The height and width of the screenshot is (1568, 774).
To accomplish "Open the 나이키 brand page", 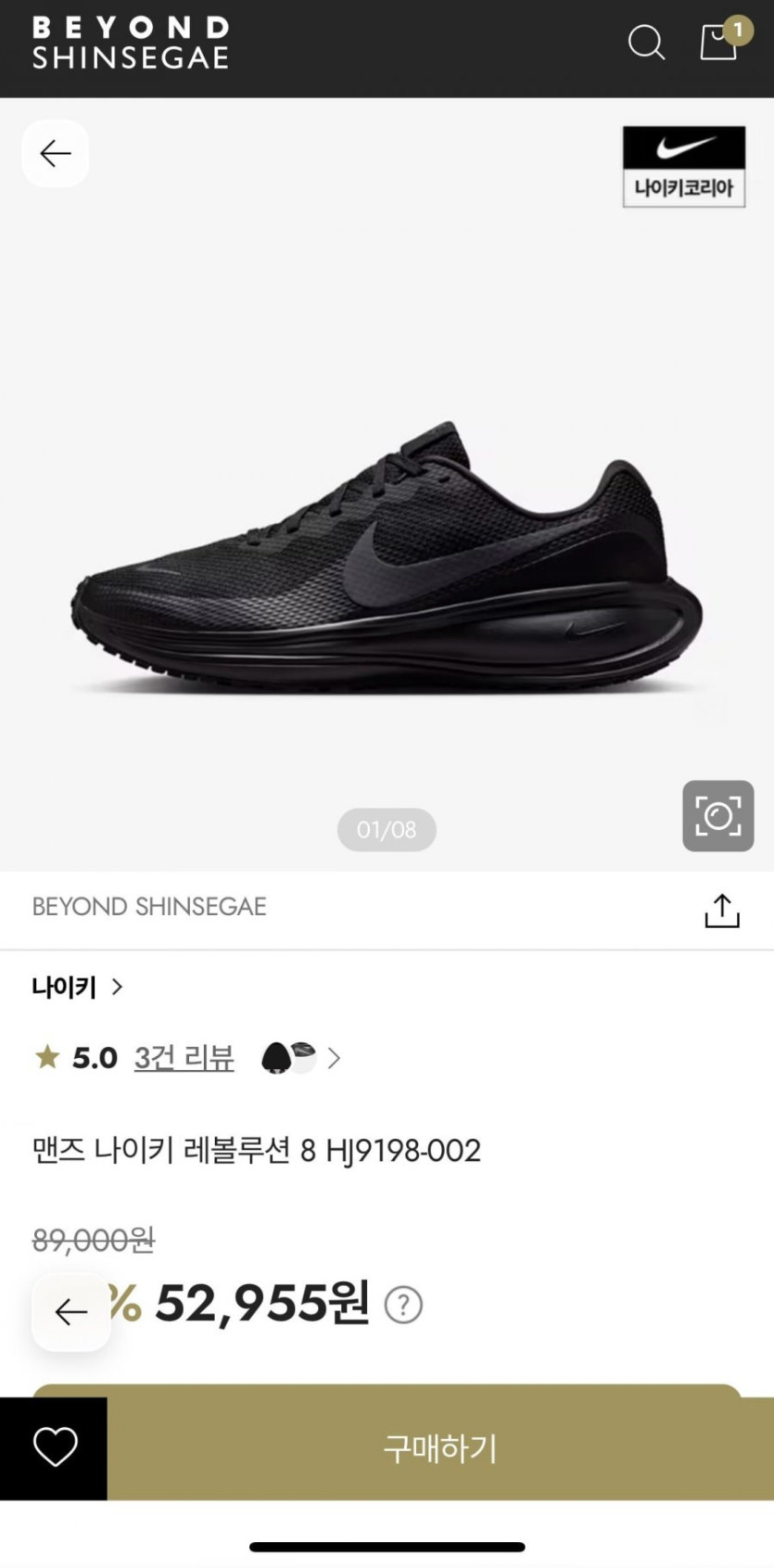I will click(x=77, y=988).
